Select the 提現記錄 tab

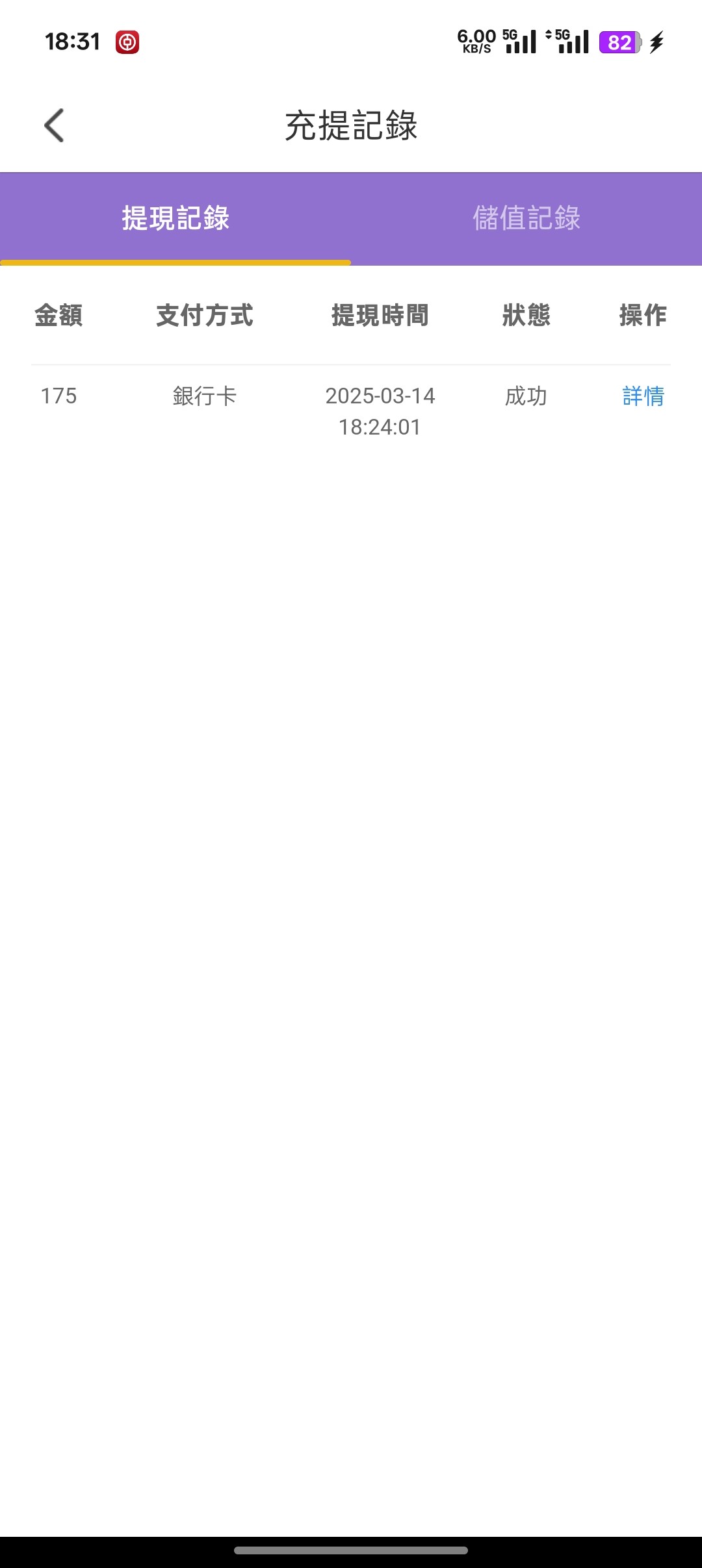(175, 218)
